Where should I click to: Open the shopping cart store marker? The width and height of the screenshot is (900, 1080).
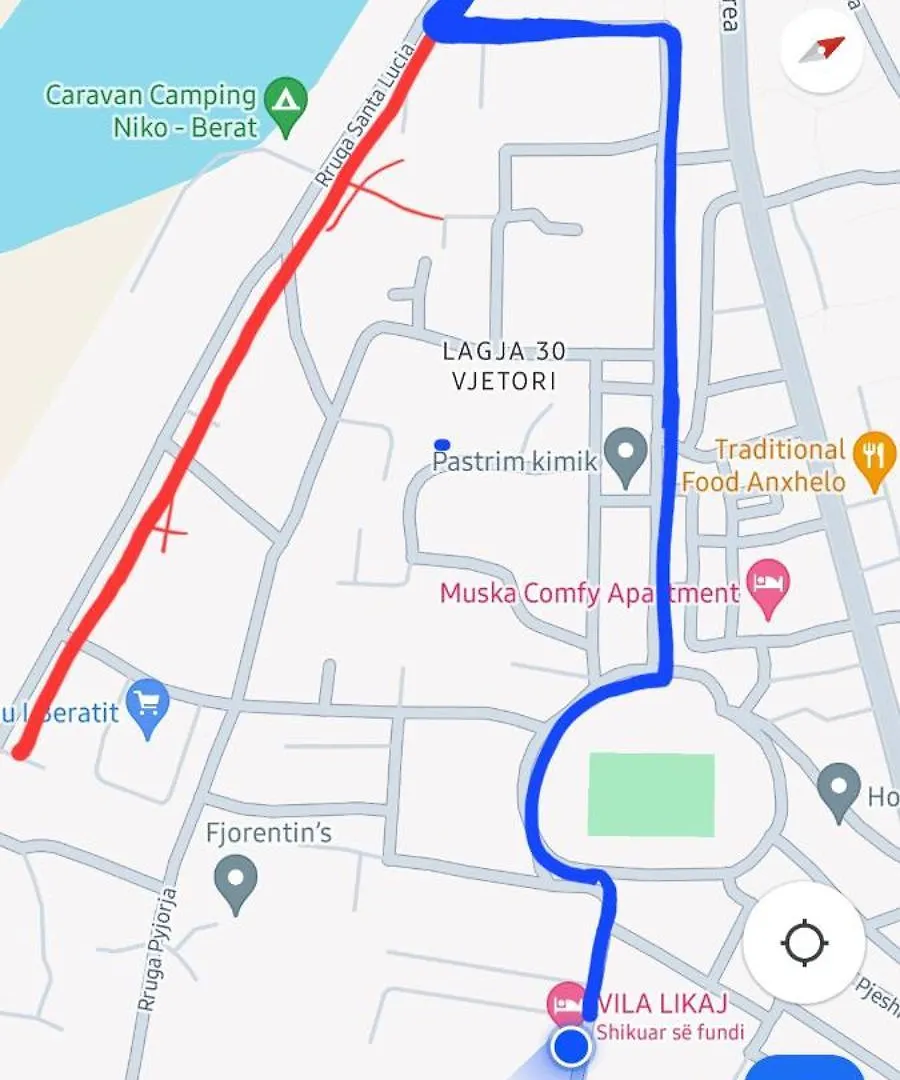149,707
